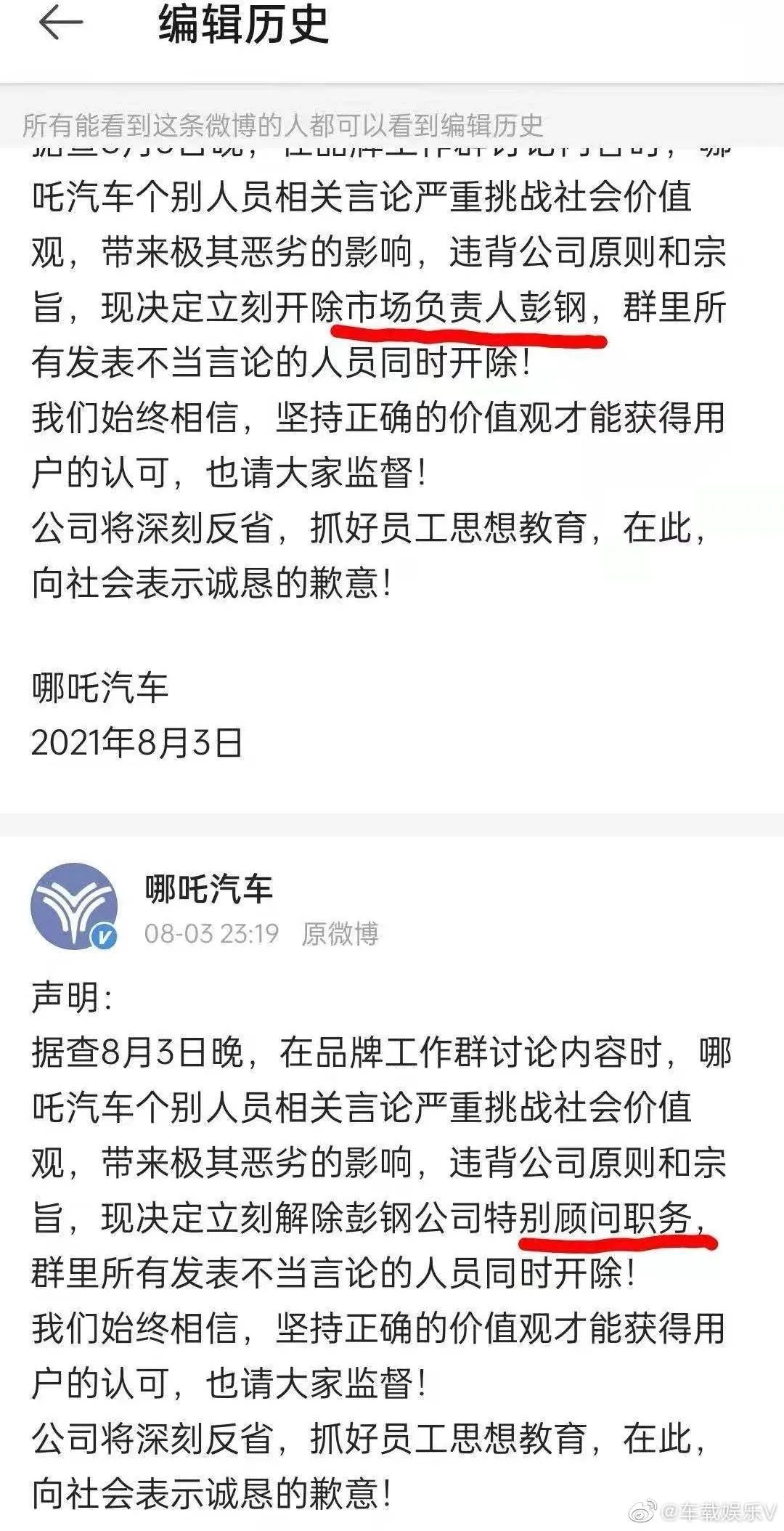Image resolution: width=784 pixels, height=1531 pixels.
Task: Tap the Weibo logo watermark icon
Action: 641,1509
